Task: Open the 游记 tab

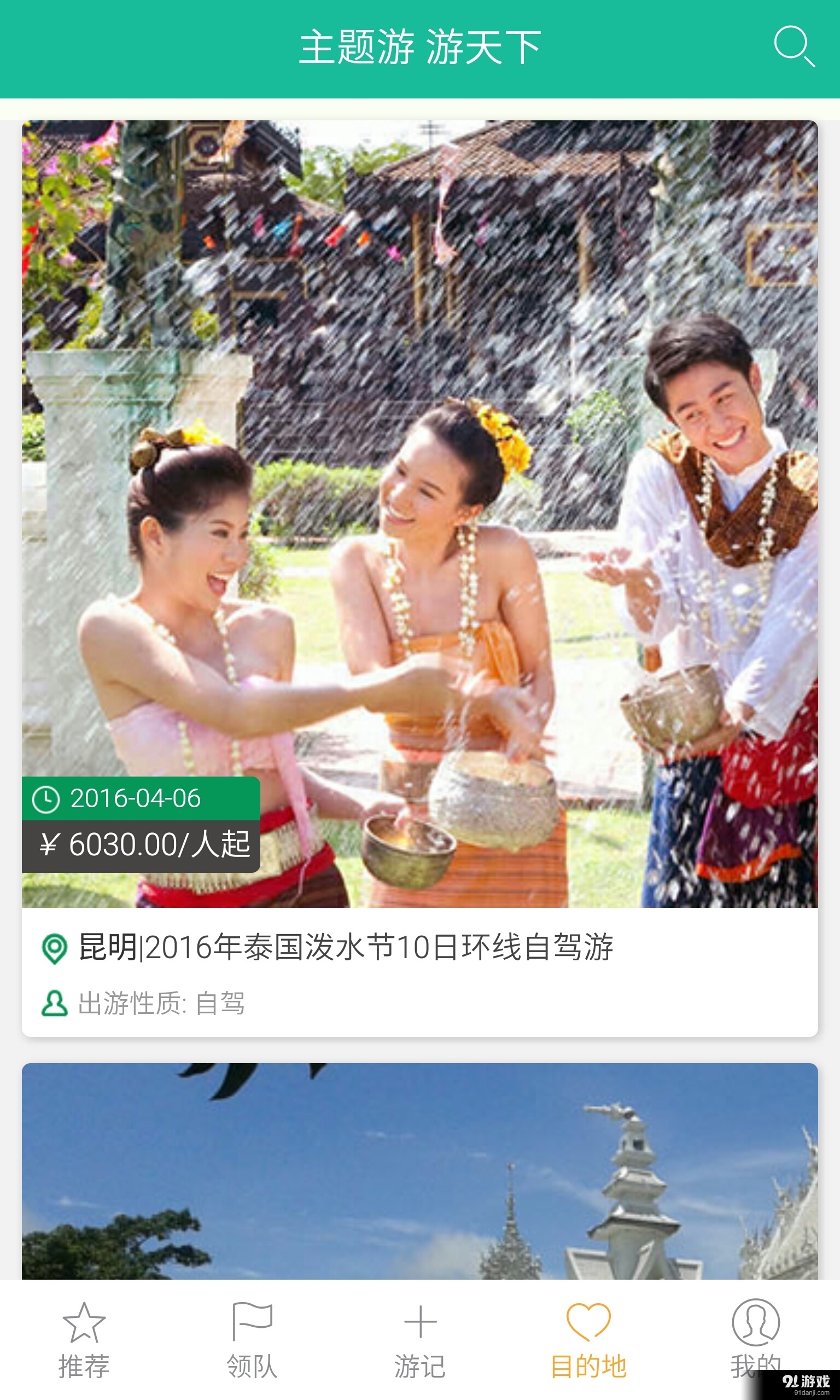Action: [x=420, y=1364]
